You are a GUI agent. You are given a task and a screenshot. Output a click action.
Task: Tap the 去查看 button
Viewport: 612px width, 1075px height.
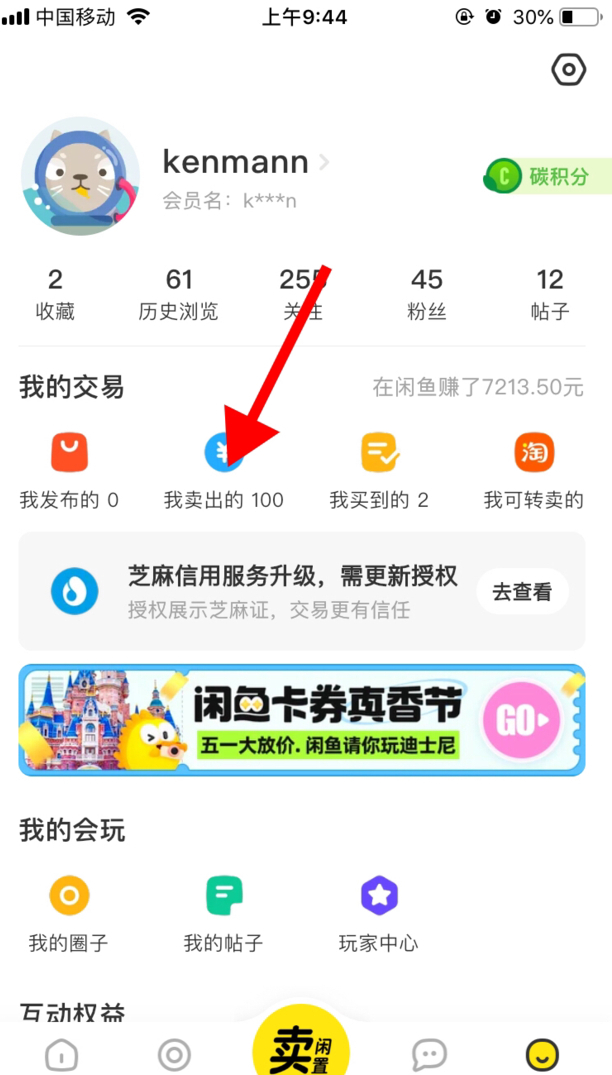pos(521,592)
